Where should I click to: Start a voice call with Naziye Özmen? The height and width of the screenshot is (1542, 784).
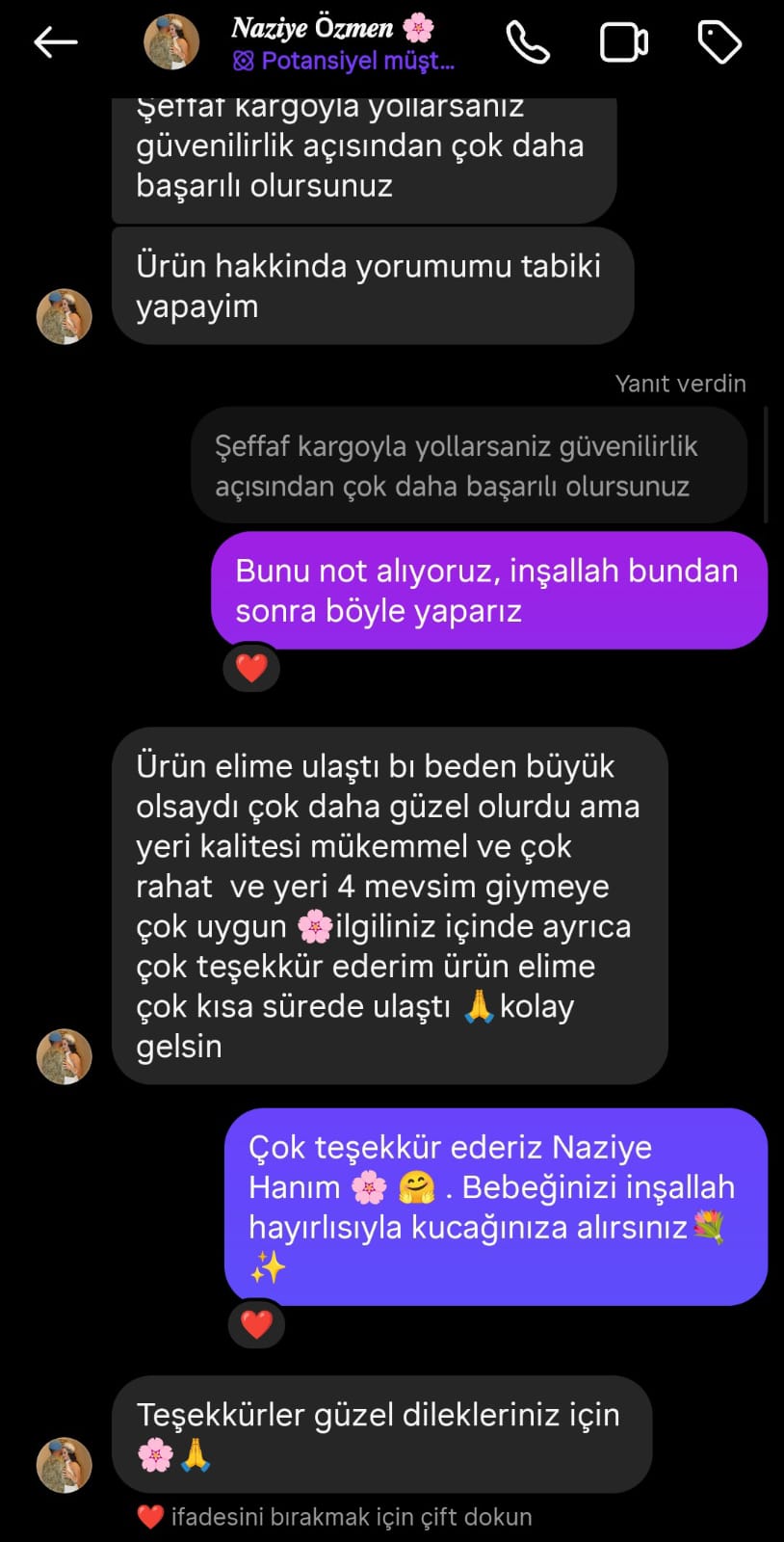(528, 42)
